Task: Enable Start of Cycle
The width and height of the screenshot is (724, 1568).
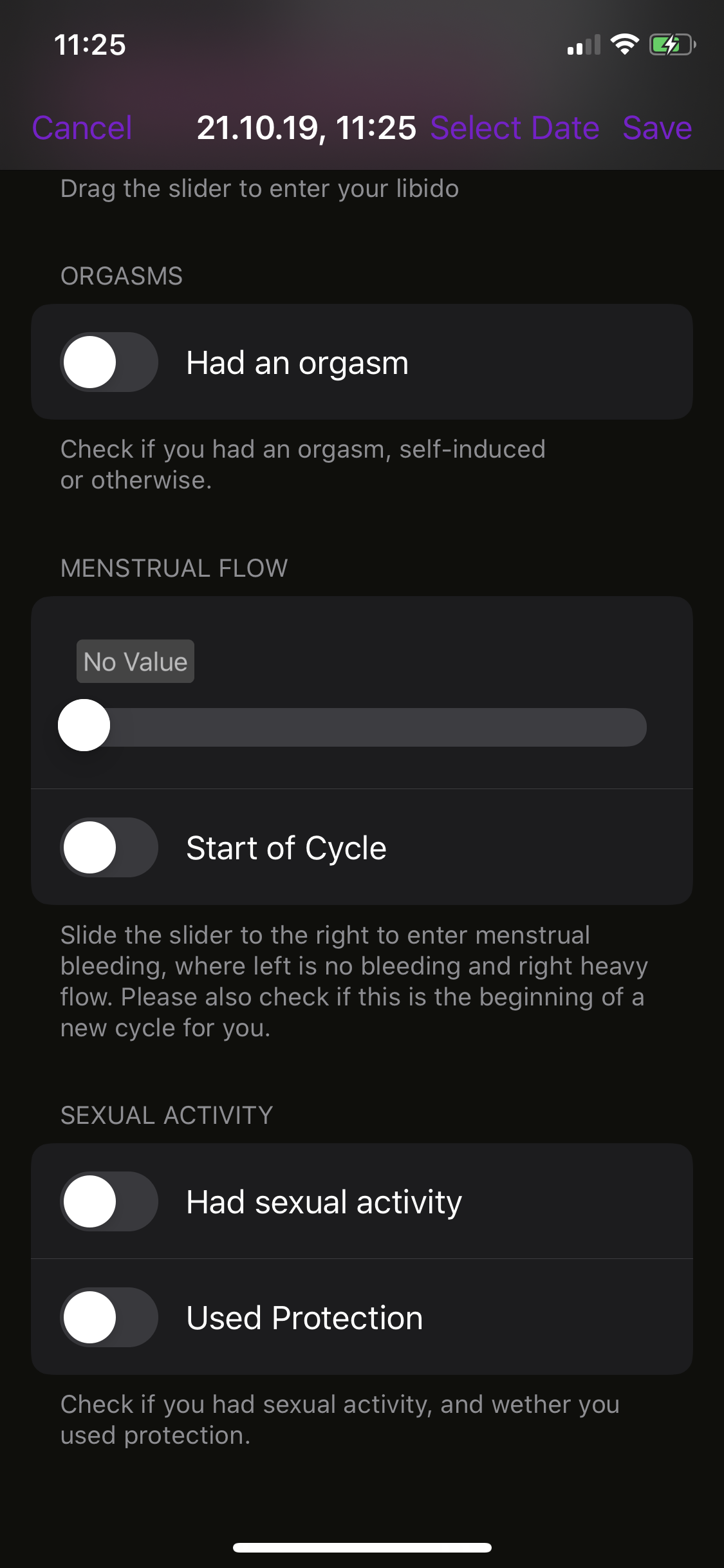Action: tap(109, 847)
